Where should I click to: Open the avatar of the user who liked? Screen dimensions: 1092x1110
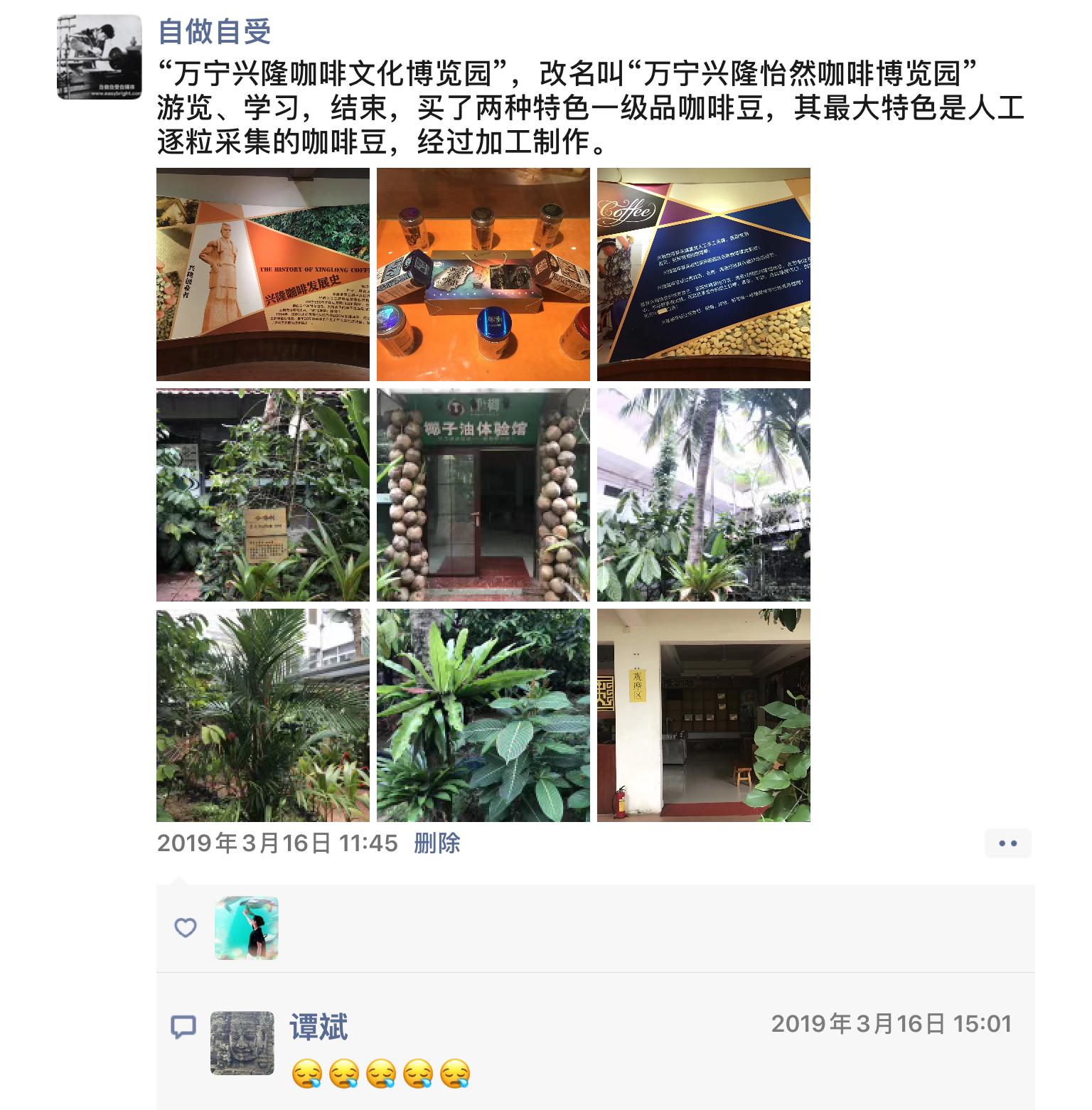click(x=247, y=928)
